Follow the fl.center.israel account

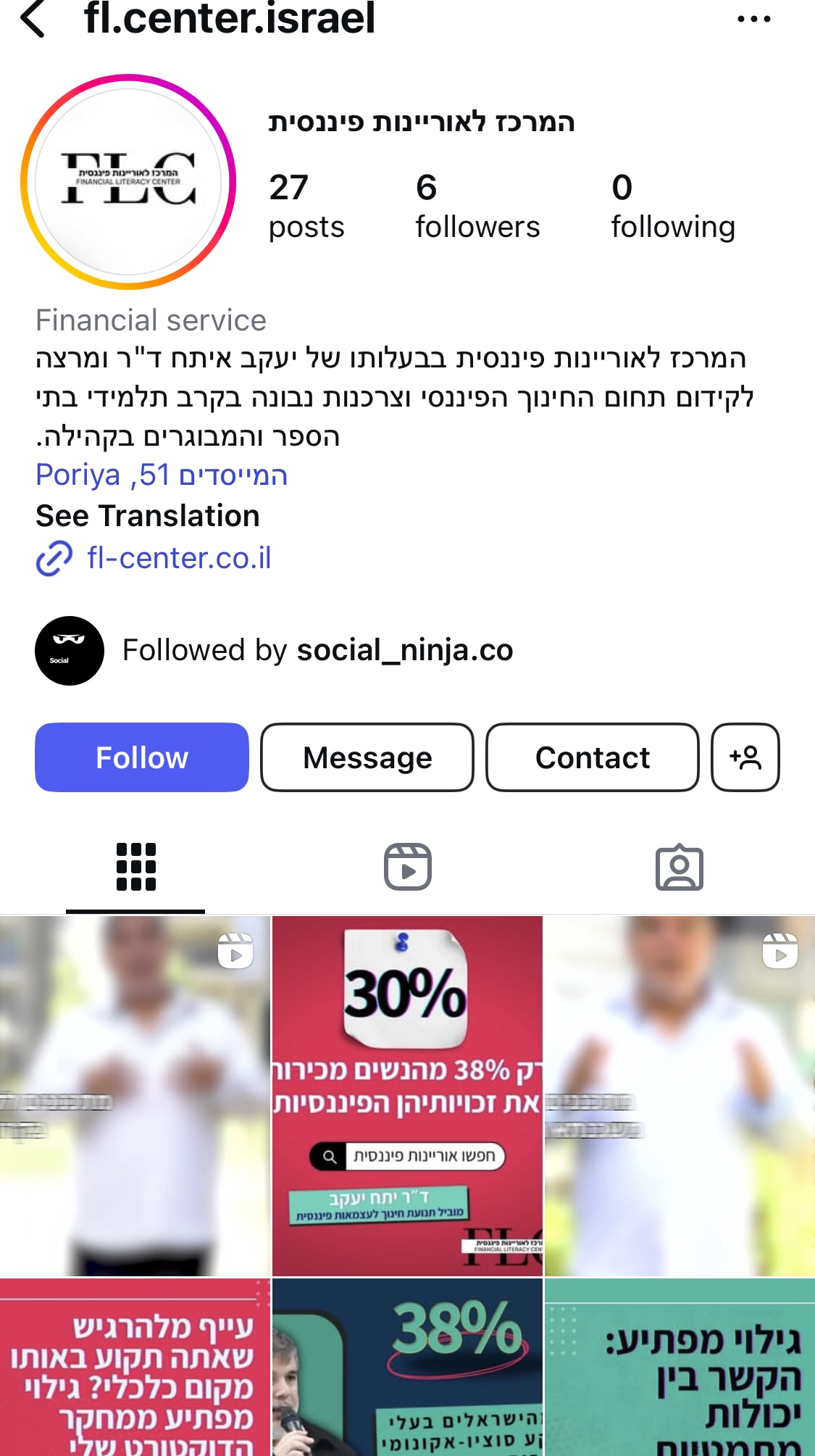coord(141,757)
